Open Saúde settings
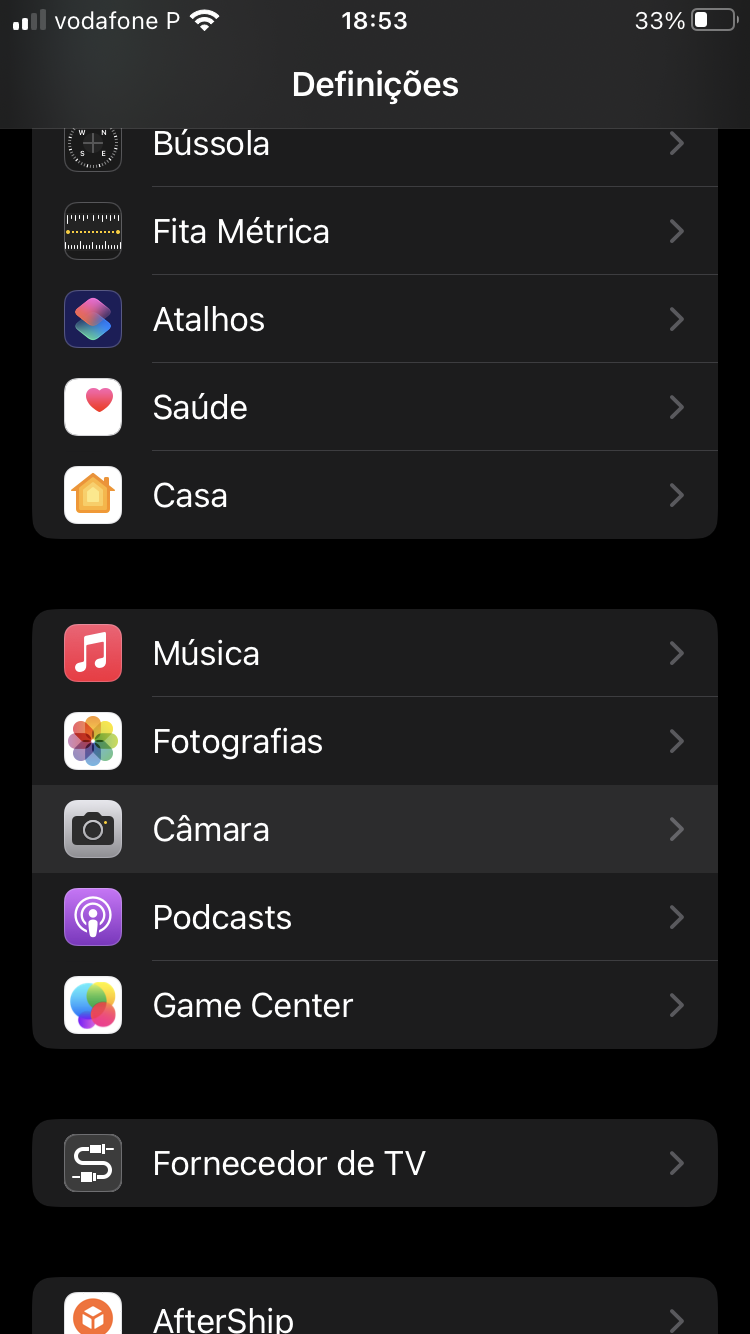Image resolution: width=750 pixels, height=1334 pixels. [x=375, y=407]
